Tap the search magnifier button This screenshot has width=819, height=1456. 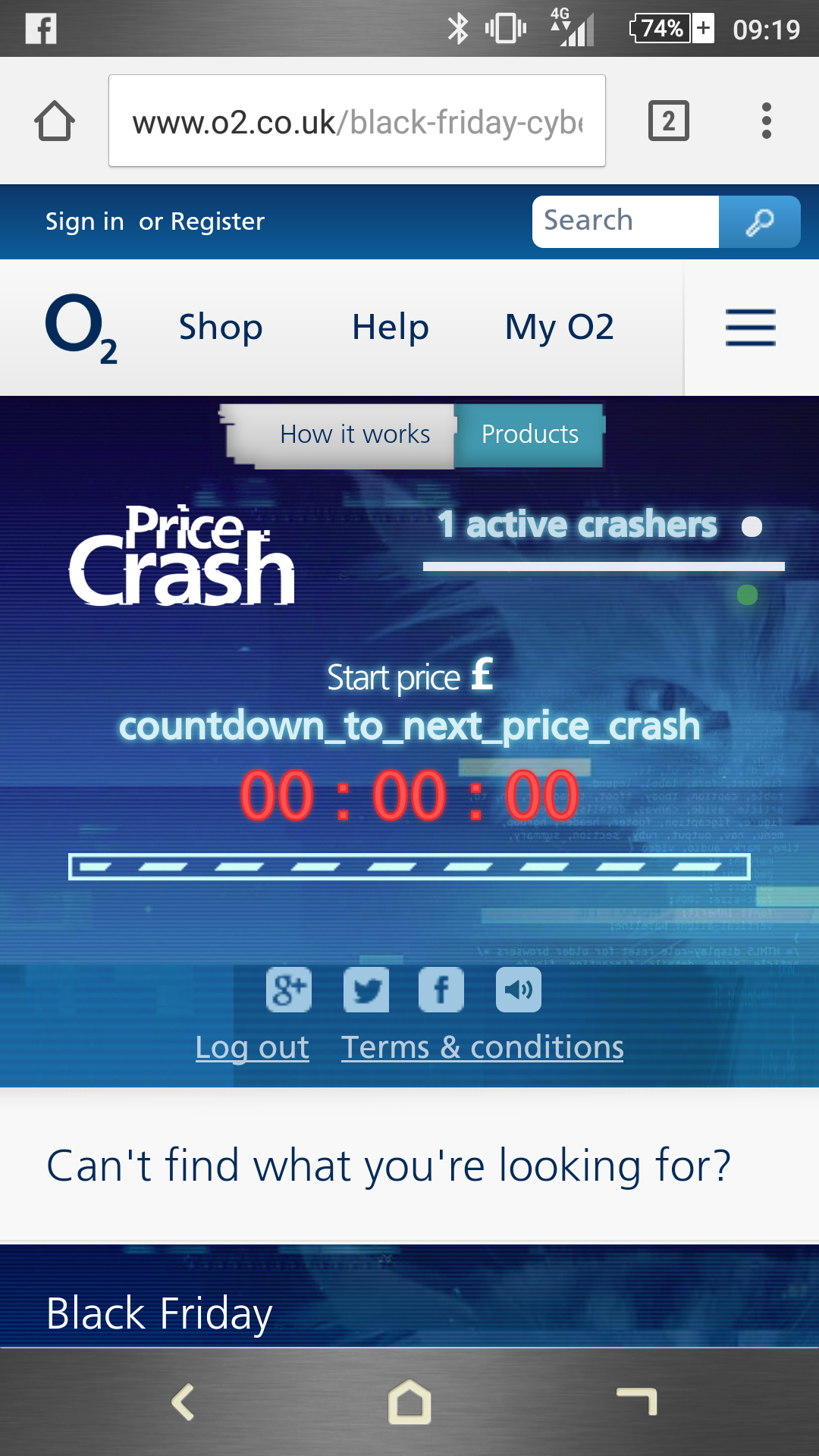(759, 221)
